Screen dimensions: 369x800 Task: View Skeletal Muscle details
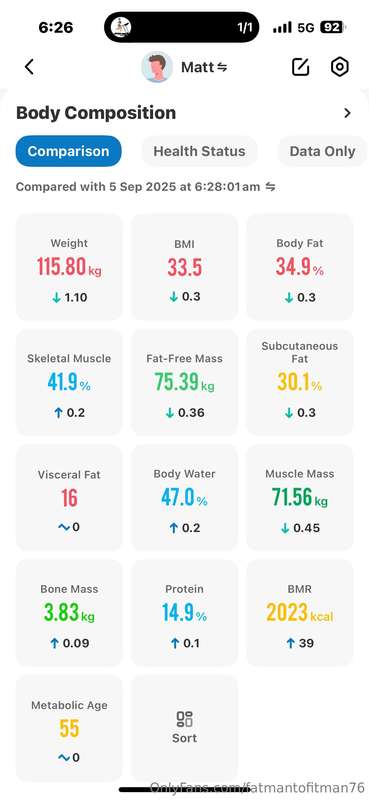click(69, 382)
